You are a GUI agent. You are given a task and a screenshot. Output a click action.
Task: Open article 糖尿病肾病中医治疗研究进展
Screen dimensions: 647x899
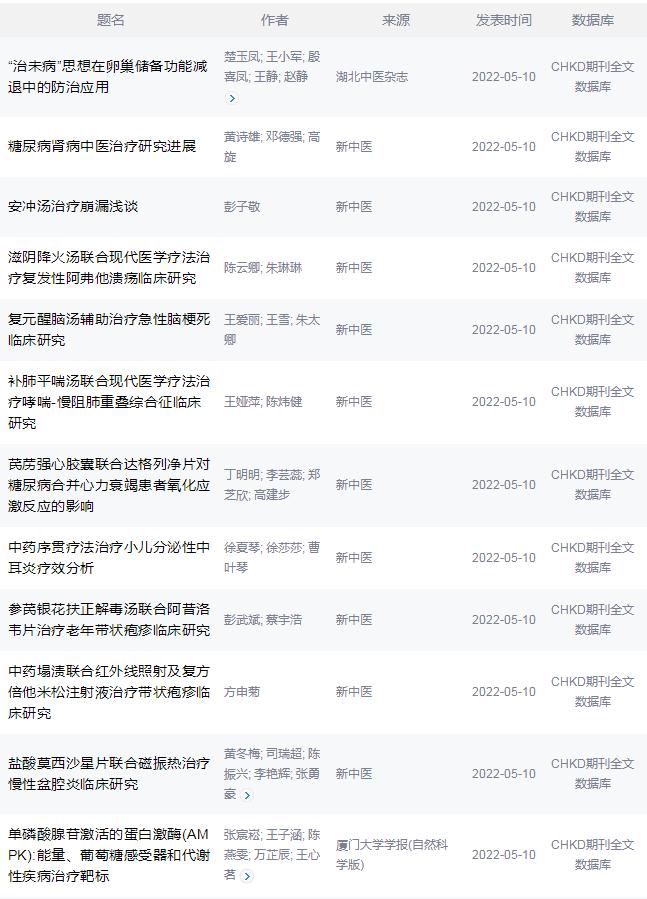(x=102, y=146)
